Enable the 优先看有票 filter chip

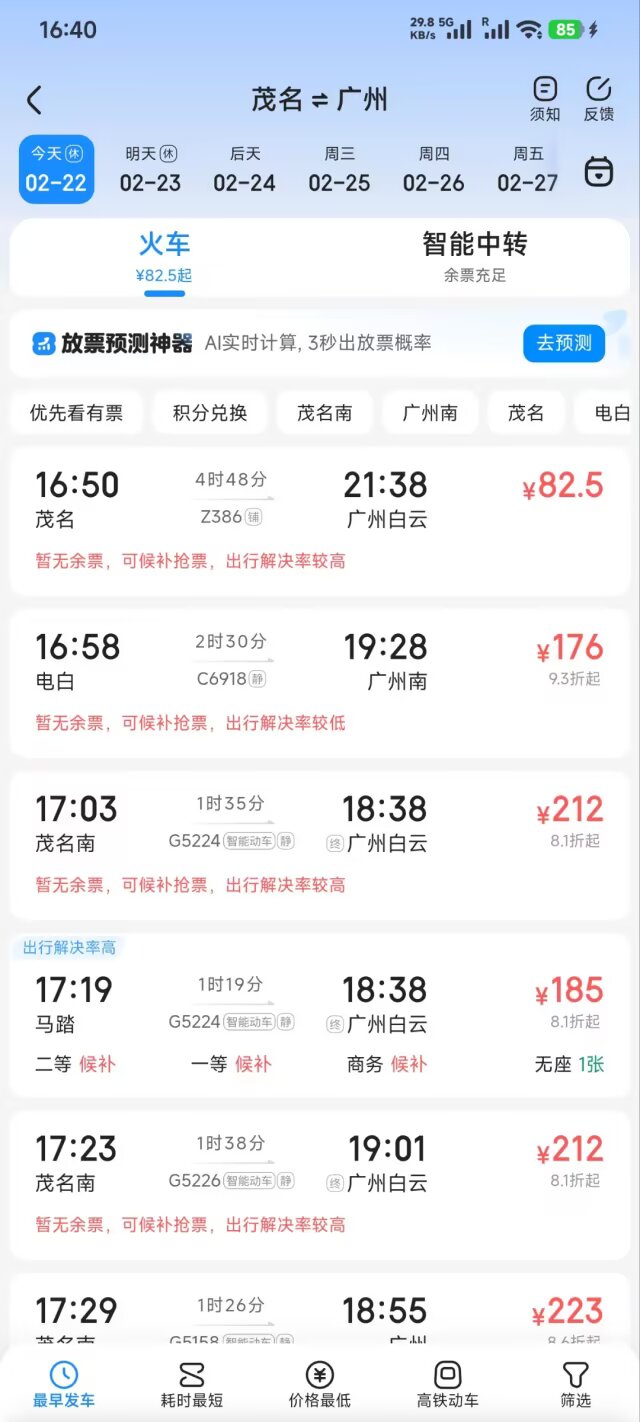coord(76,413)
